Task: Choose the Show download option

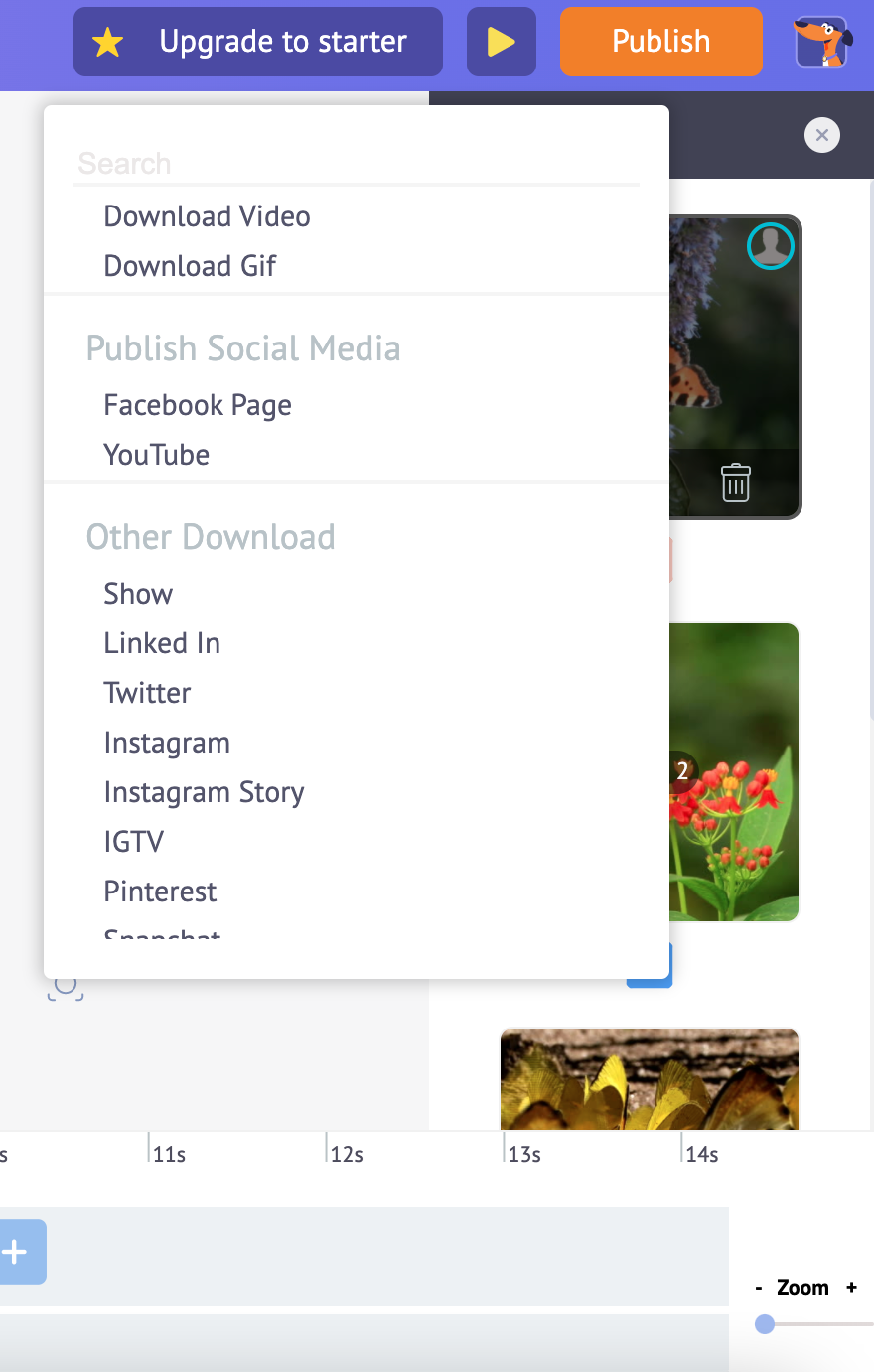Action: [138, 594]
